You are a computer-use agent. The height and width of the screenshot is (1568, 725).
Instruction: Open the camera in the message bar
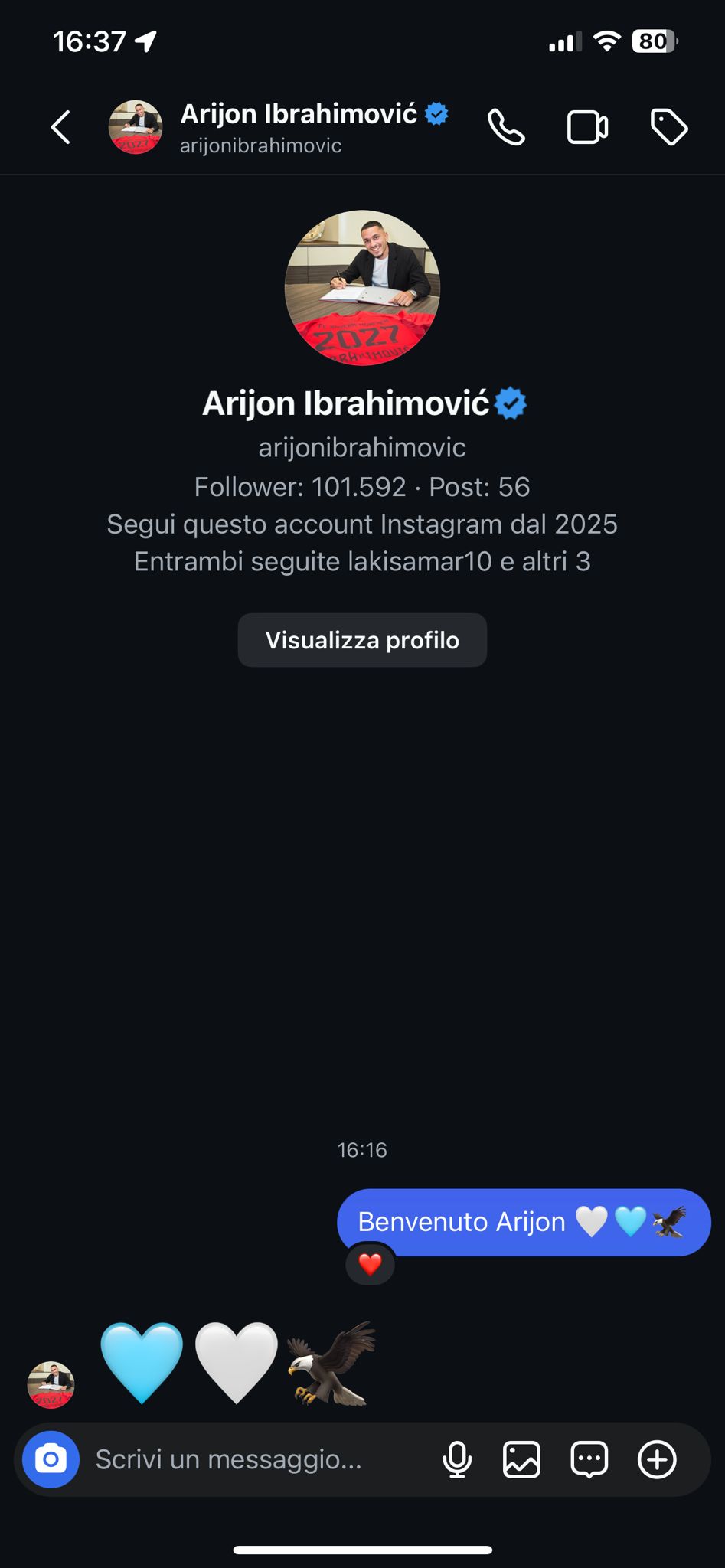coord(51,1459)
